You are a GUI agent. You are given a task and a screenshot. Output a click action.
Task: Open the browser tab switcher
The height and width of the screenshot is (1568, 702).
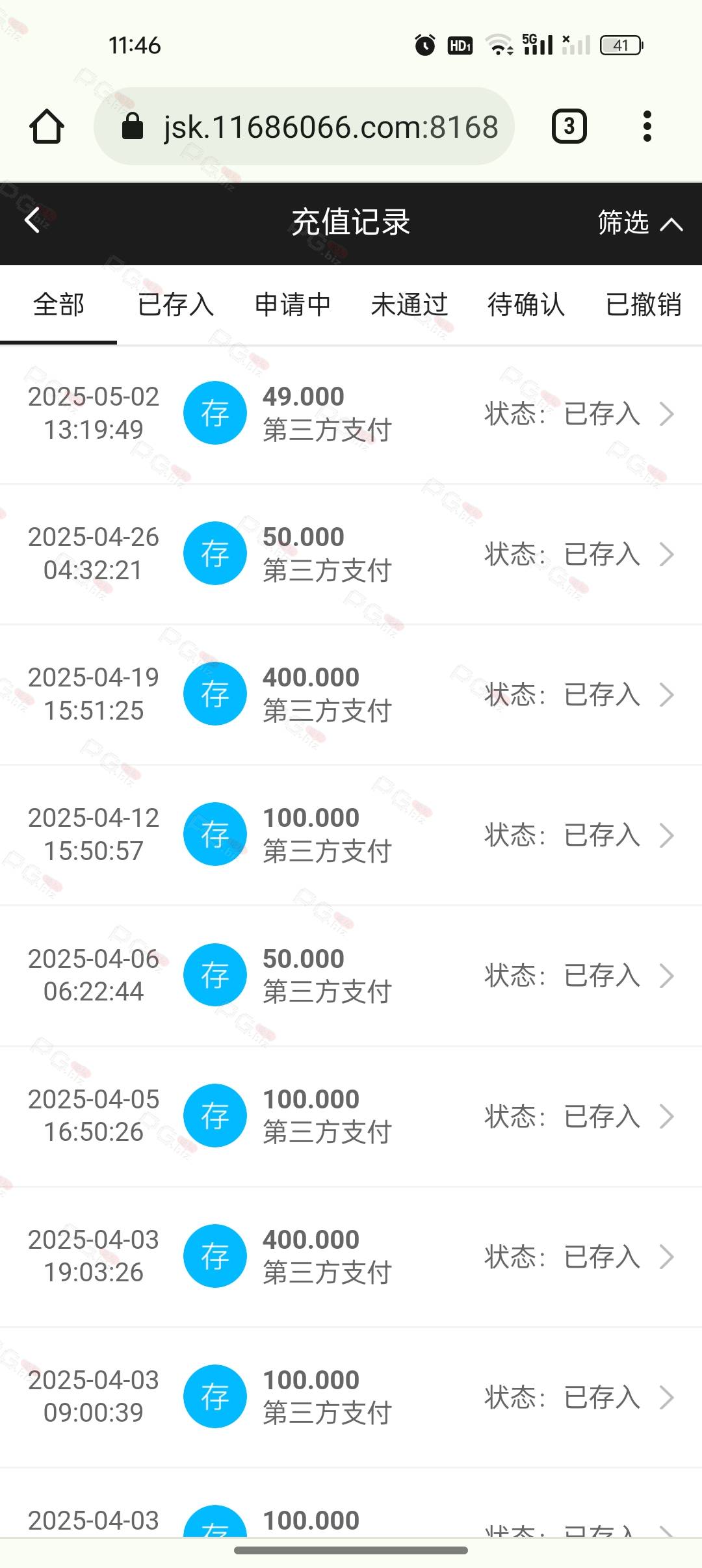click(x=569, y=126)
